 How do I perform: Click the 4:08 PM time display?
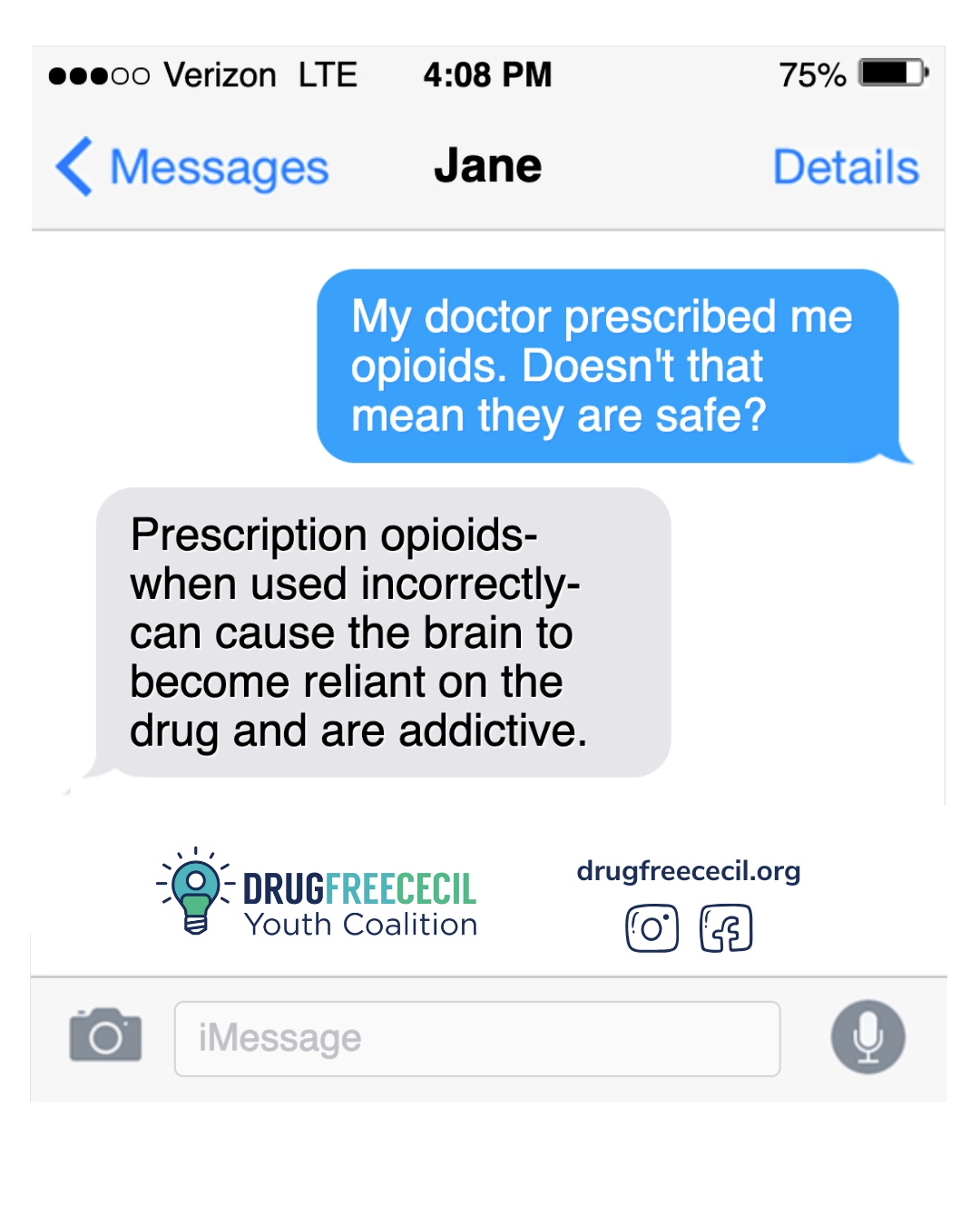click(x=487, y=76)
